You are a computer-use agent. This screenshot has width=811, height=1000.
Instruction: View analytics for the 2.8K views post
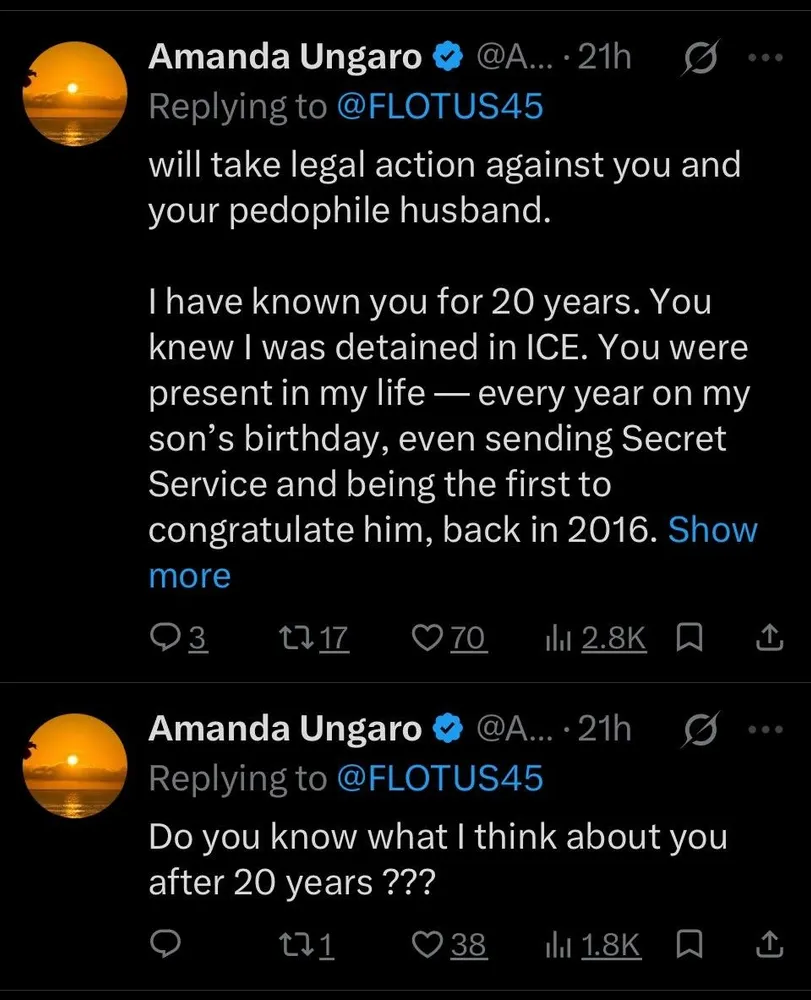coord(557,638)
